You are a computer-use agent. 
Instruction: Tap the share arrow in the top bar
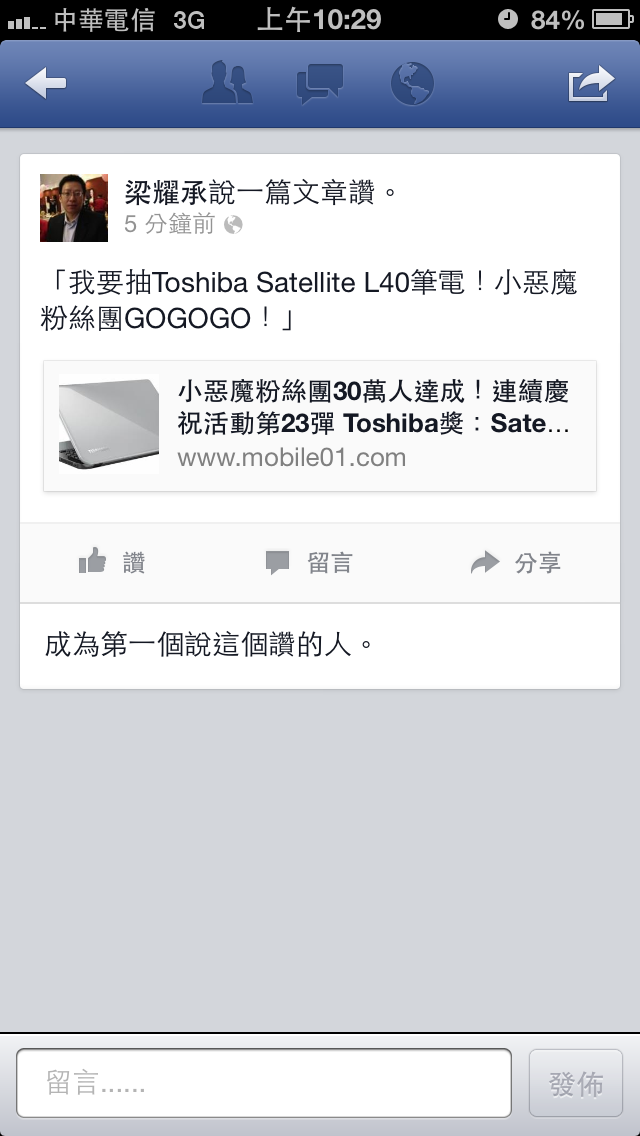590,84
